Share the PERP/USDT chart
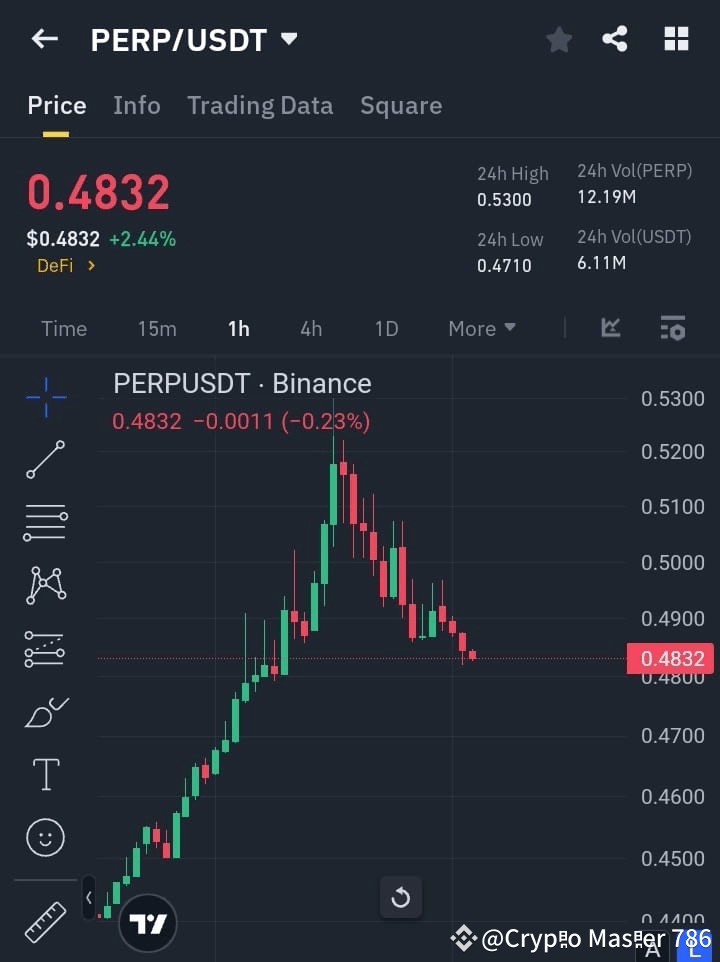Screen dimensions: 720x962 point(615,39)
